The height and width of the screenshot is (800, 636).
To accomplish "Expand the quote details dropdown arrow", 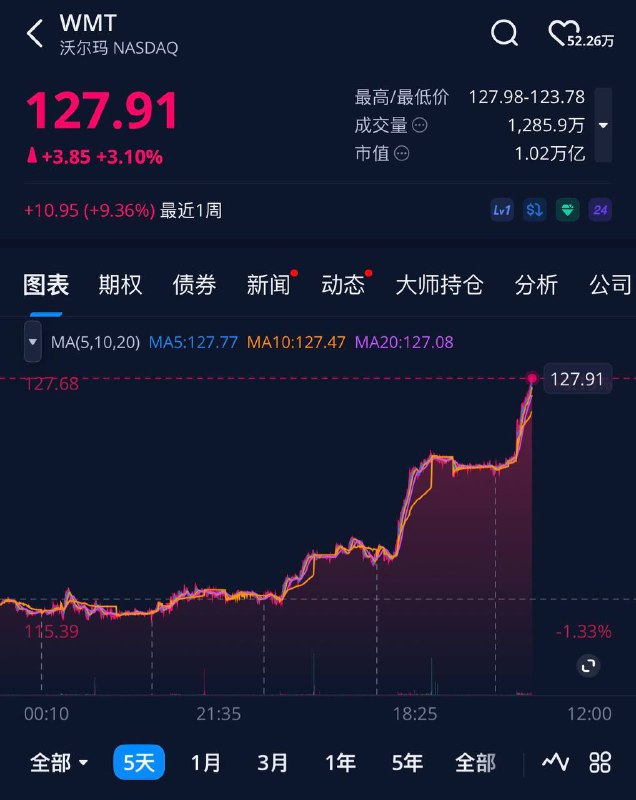I will coord(603,125).
